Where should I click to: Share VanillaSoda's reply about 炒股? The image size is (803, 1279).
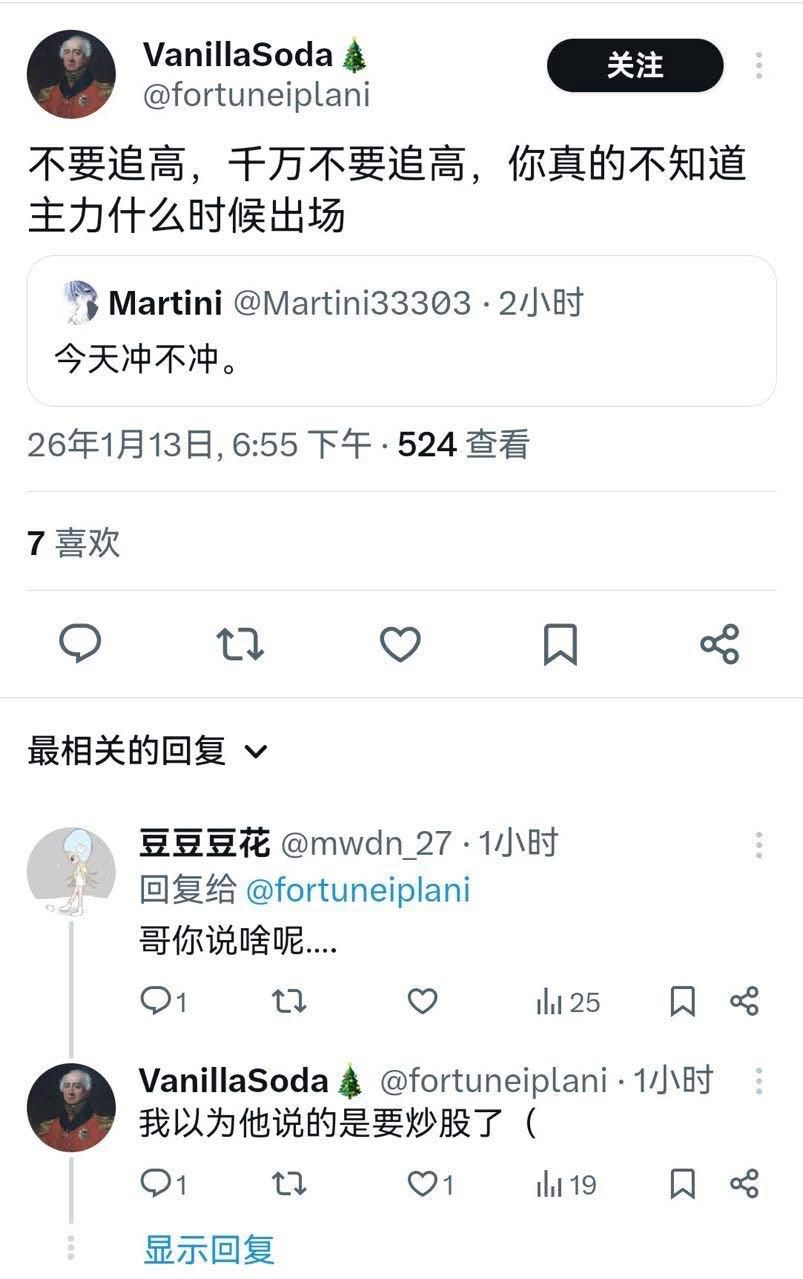click(x=744, y=1185)
